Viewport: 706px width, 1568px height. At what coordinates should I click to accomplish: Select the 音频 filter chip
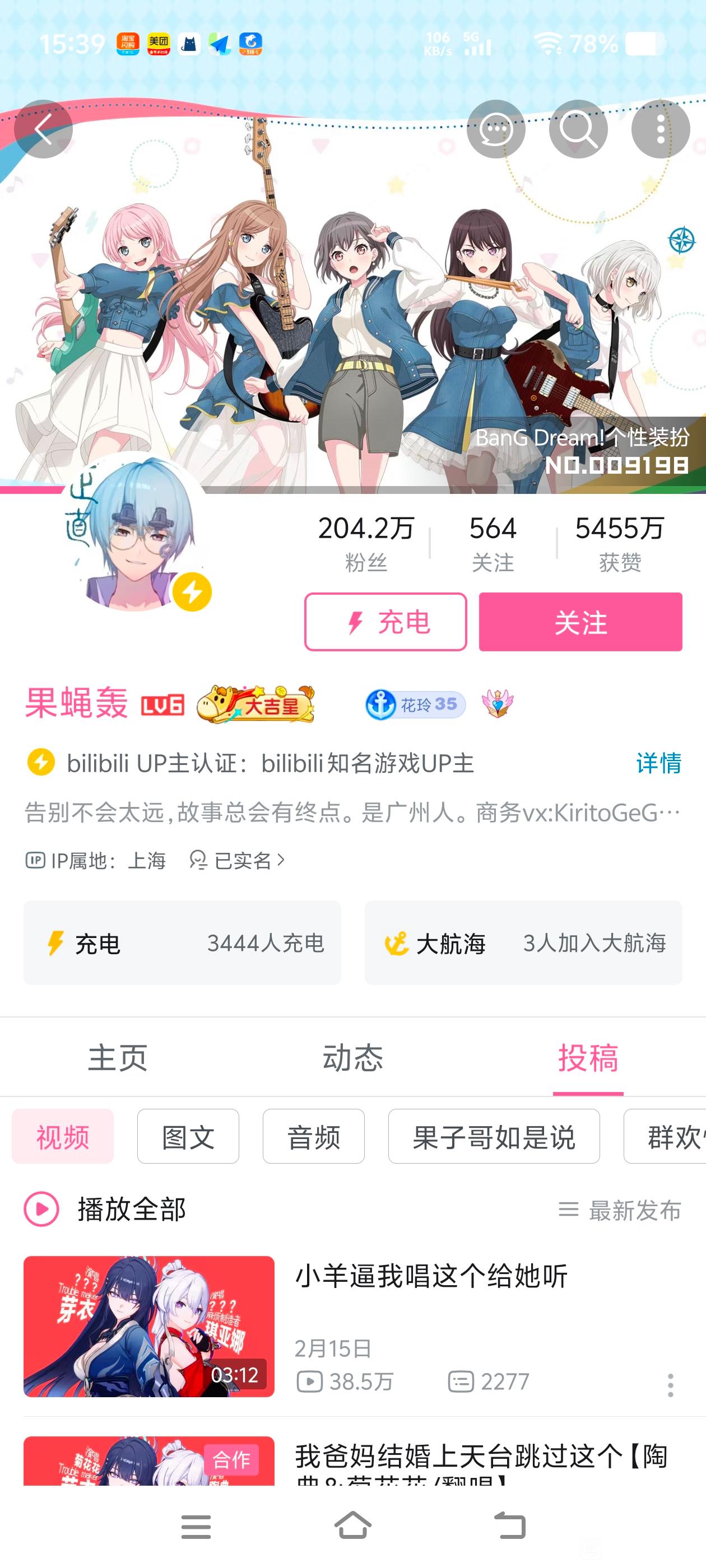point(314,1136)
